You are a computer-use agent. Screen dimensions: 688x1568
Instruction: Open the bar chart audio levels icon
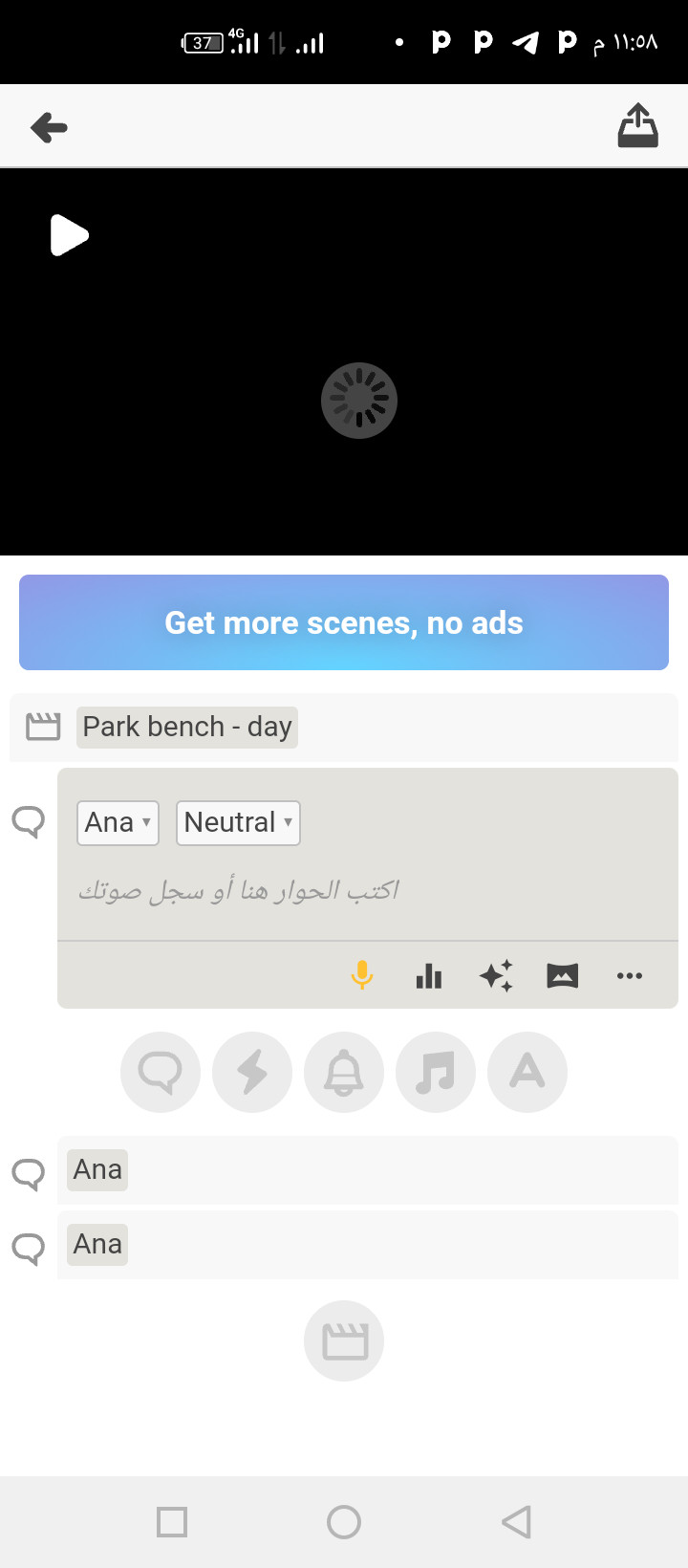click(x=429, y=975)
